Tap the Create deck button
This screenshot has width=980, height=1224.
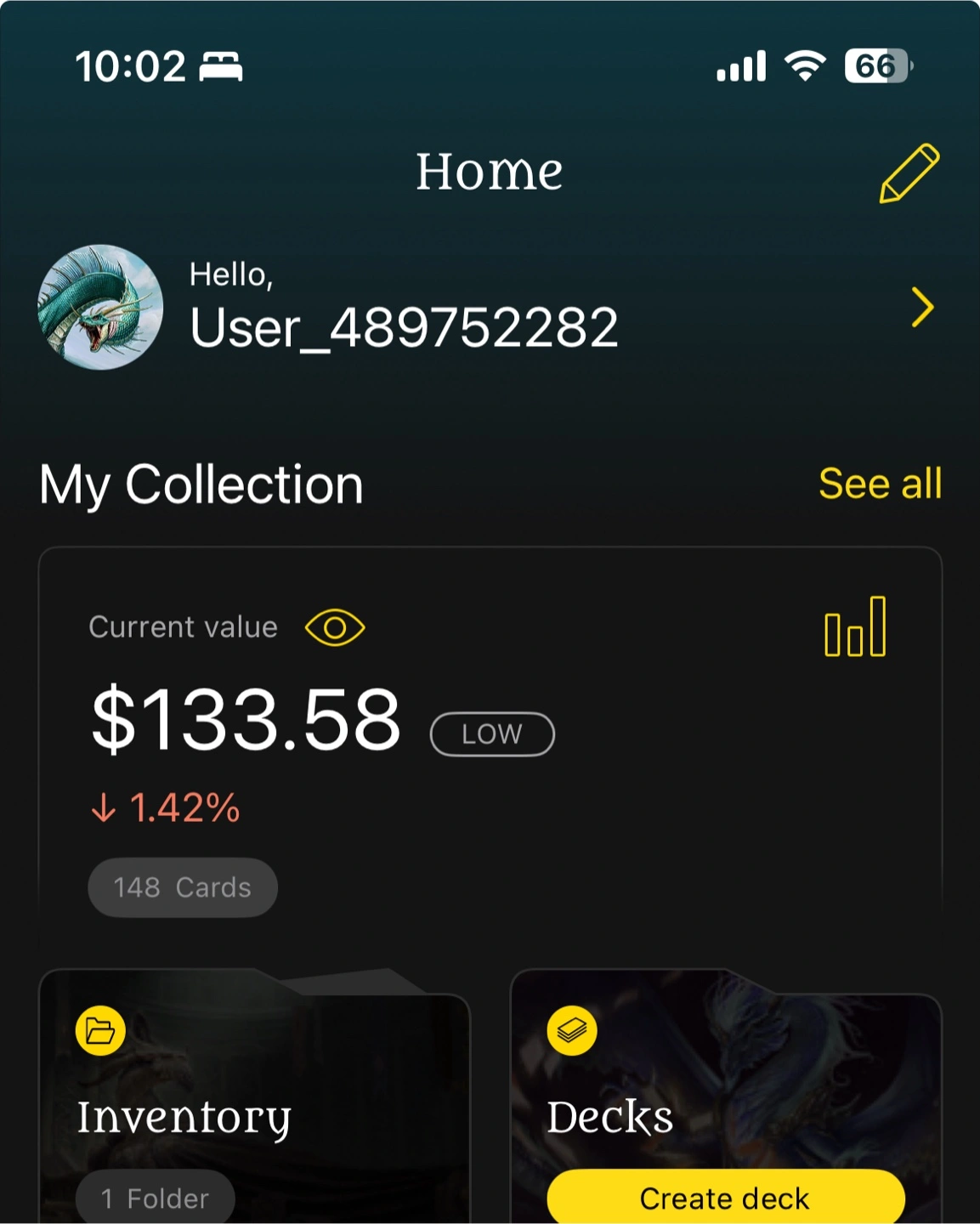click(x=725, y=1198)
